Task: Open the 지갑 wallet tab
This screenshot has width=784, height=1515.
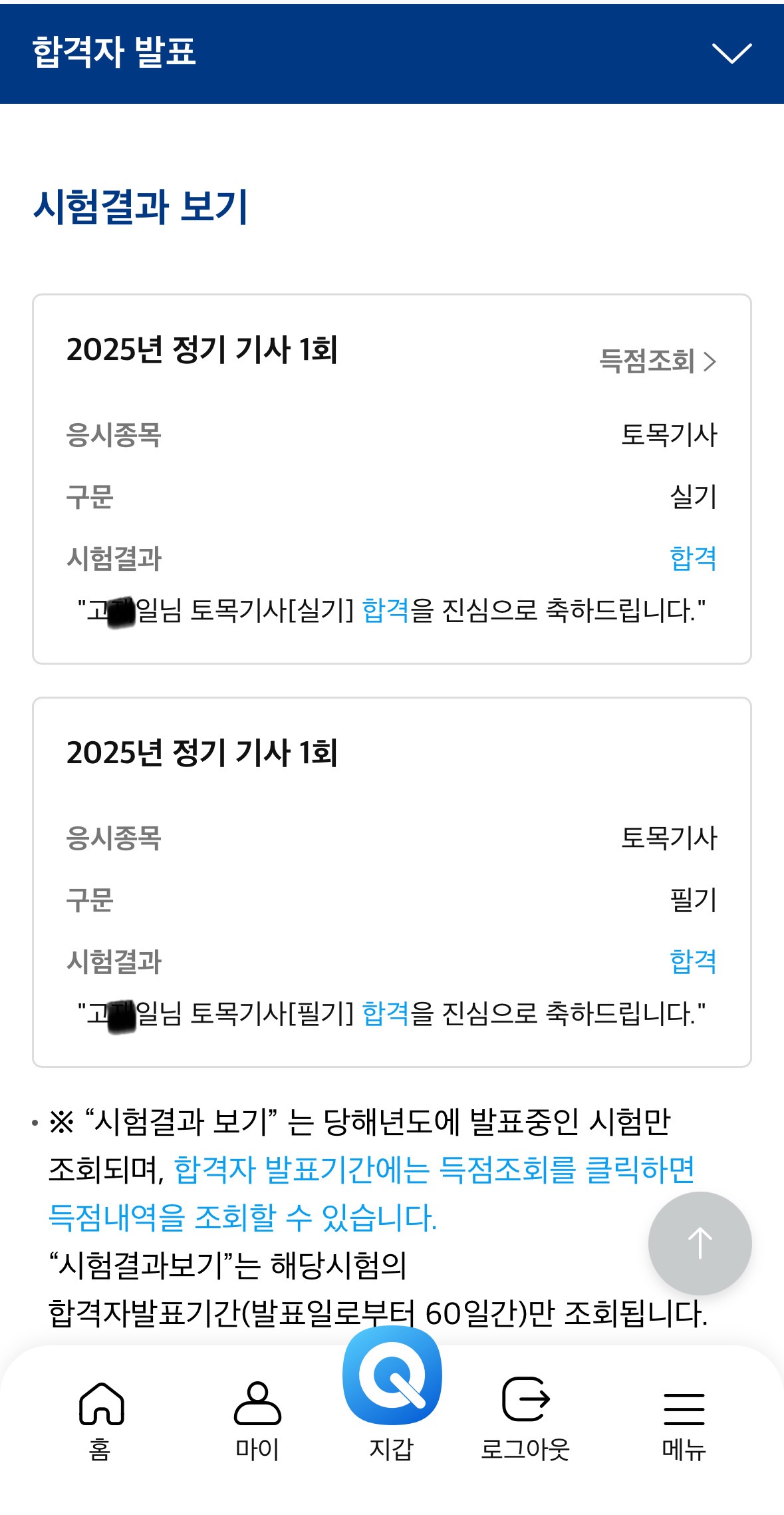Action: [392, 1394]
